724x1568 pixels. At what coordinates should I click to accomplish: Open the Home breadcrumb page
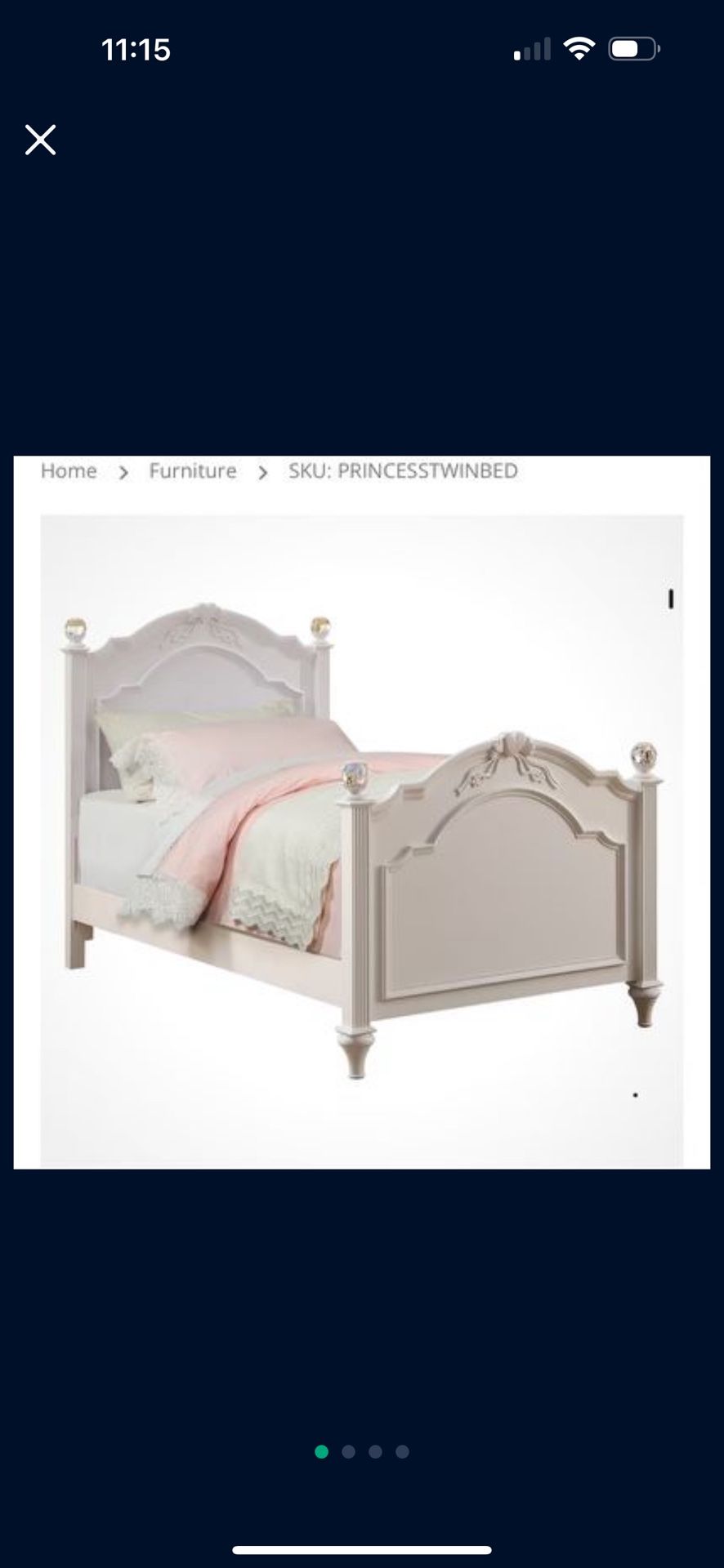click(69, 470)
